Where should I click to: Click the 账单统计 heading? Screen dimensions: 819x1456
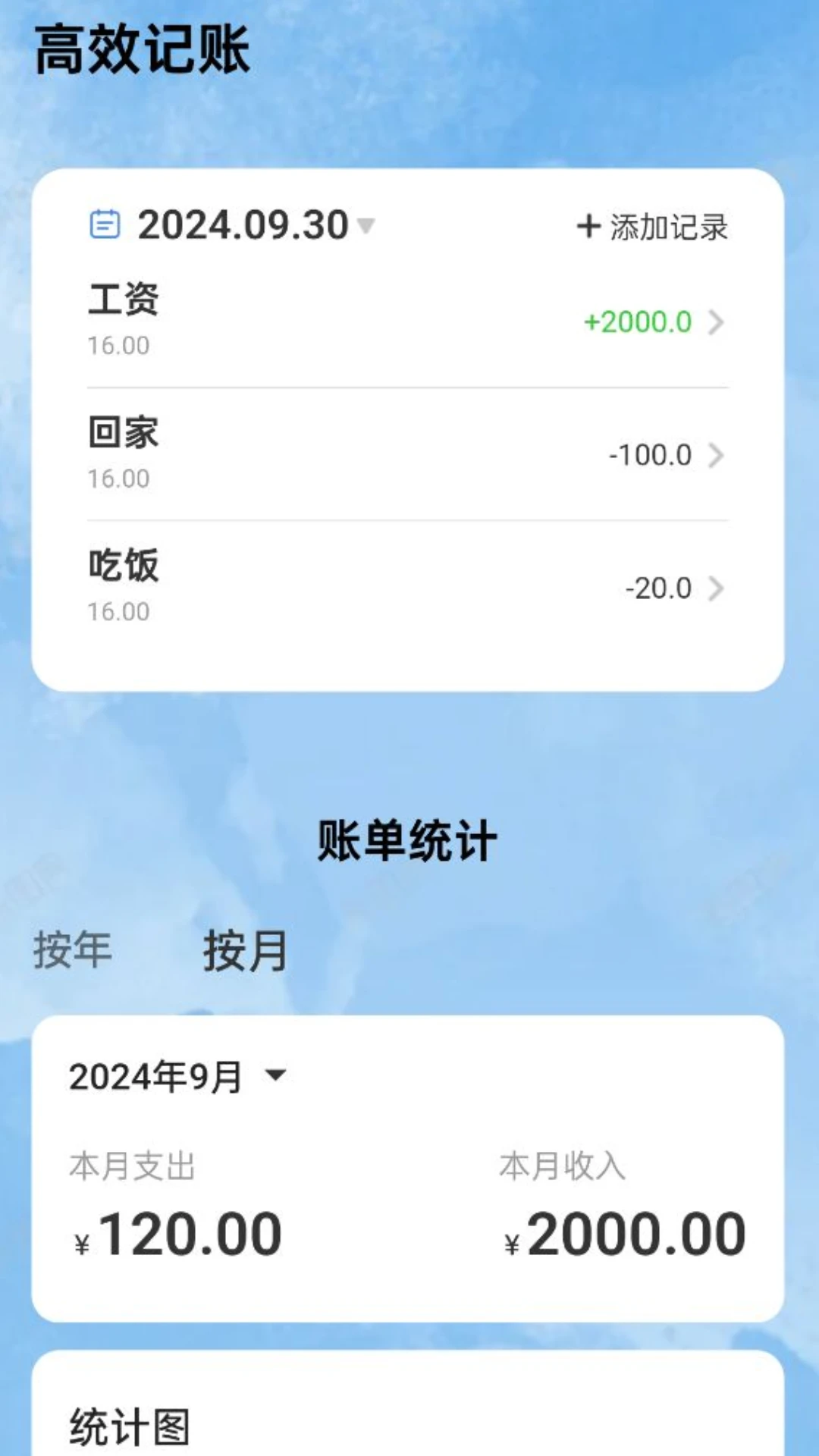coord(407,842)
